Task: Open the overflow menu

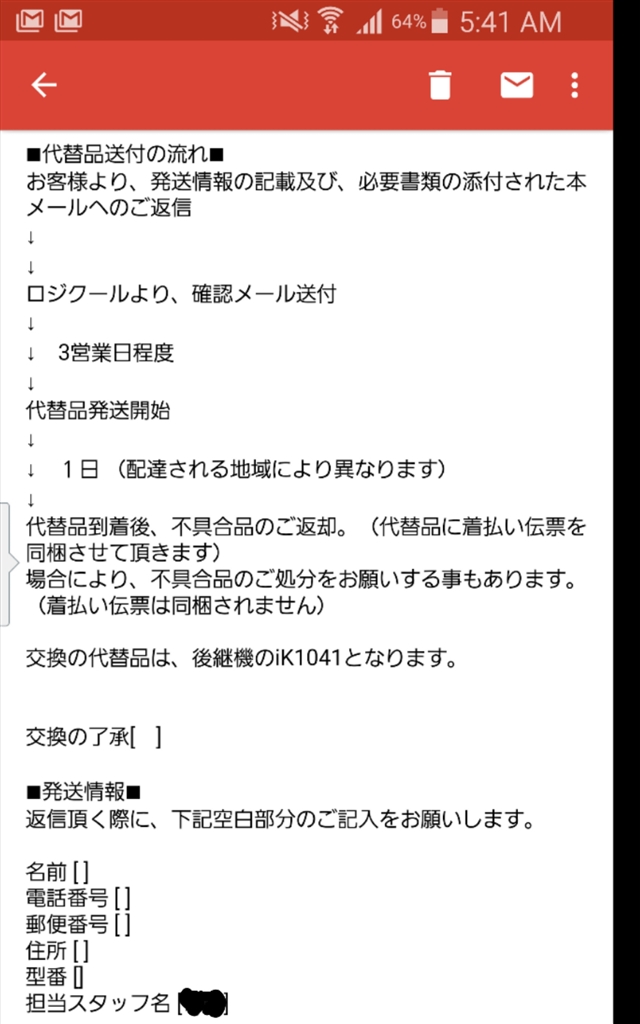Action: (574, 85)
